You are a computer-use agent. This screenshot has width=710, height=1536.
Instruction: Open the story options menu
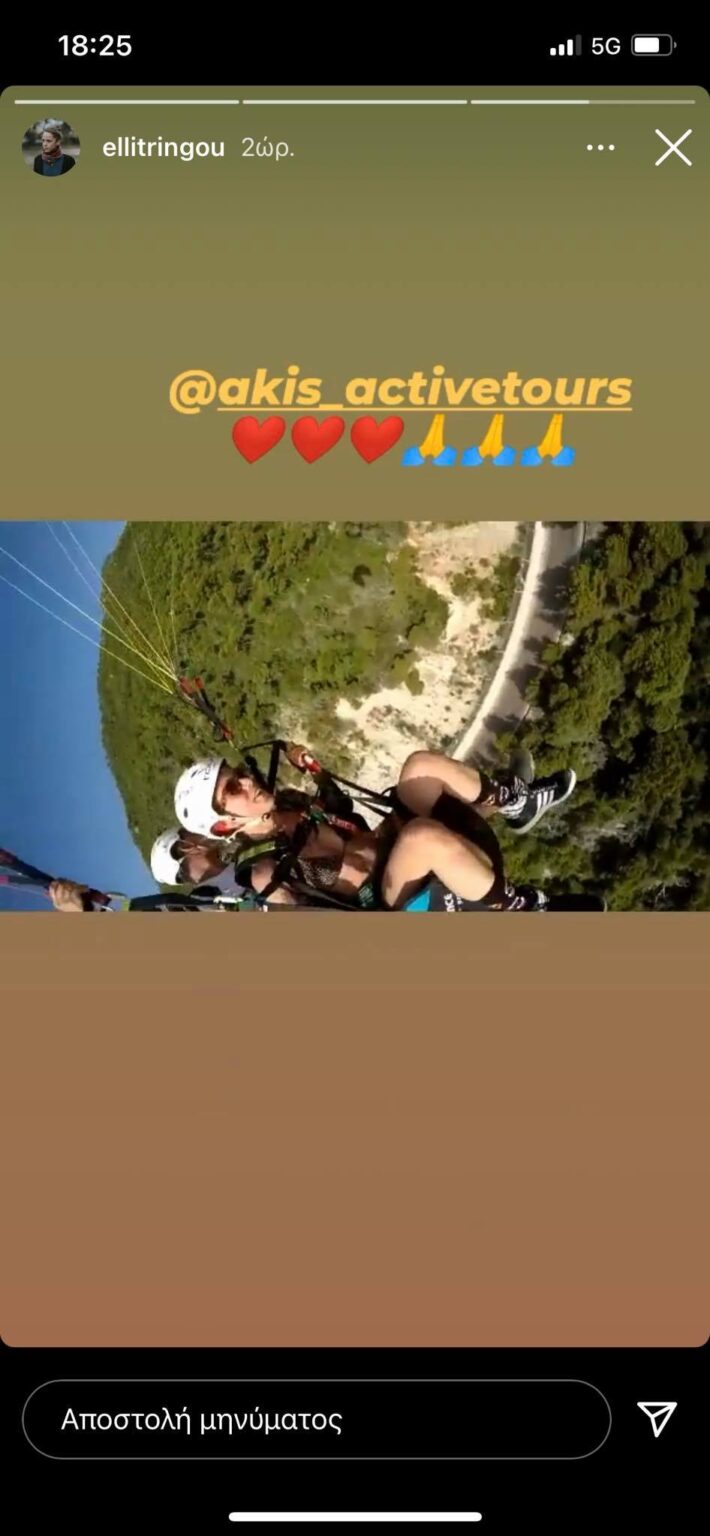pyautogui.click(x=600, y=148)
